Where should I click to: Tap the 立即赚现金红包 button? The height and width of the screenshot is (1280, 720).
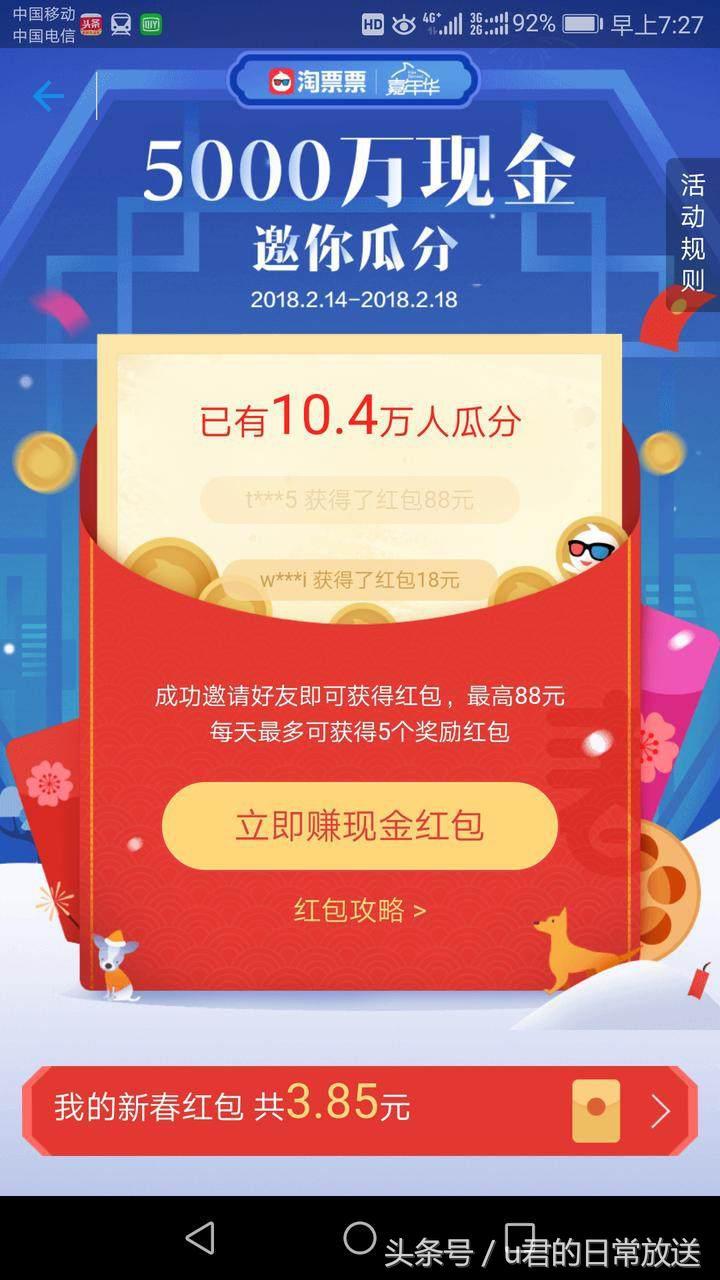coord(359,826)
